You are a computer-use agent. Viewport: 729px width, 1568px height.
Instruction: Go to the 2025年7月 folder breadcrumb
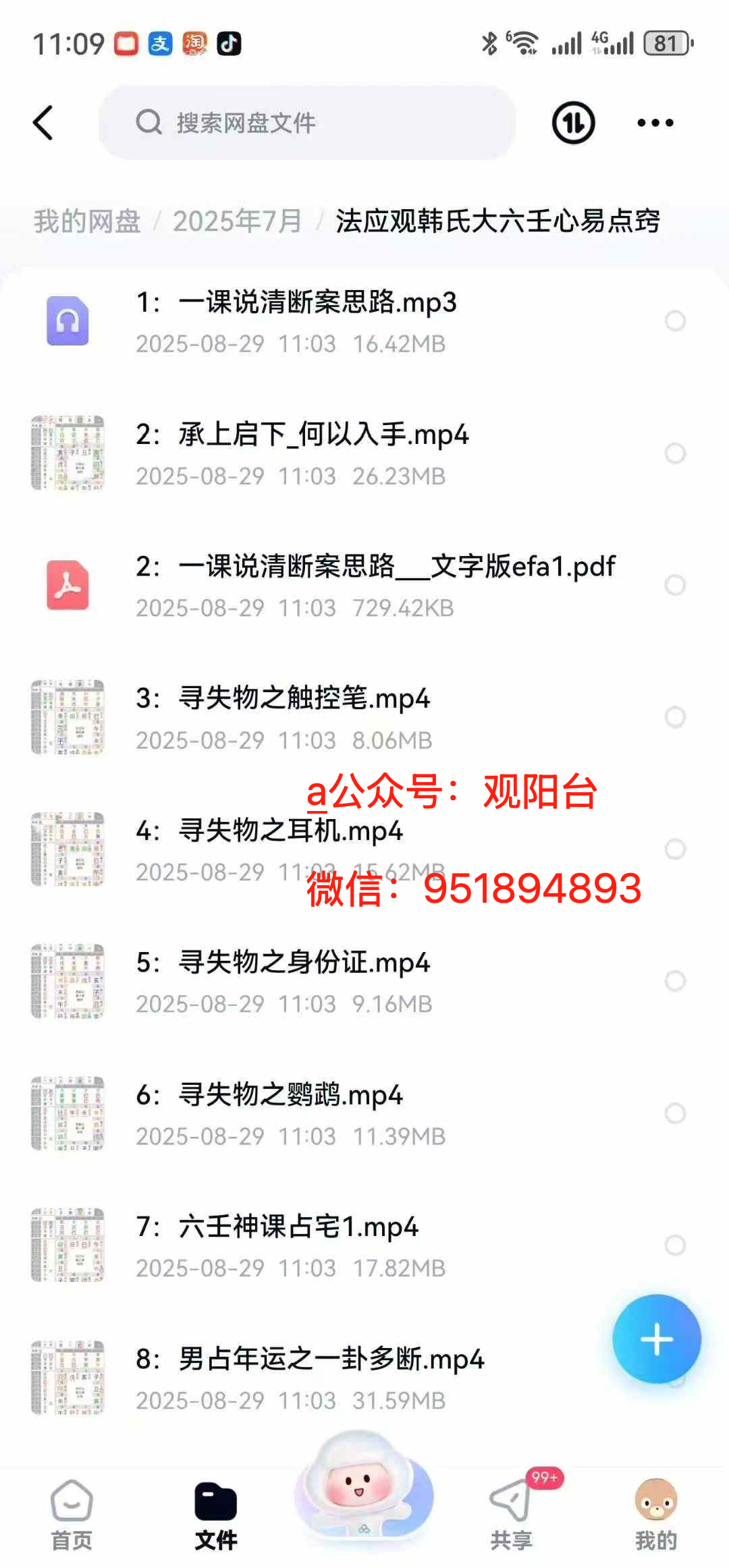[x=237, y=221]
